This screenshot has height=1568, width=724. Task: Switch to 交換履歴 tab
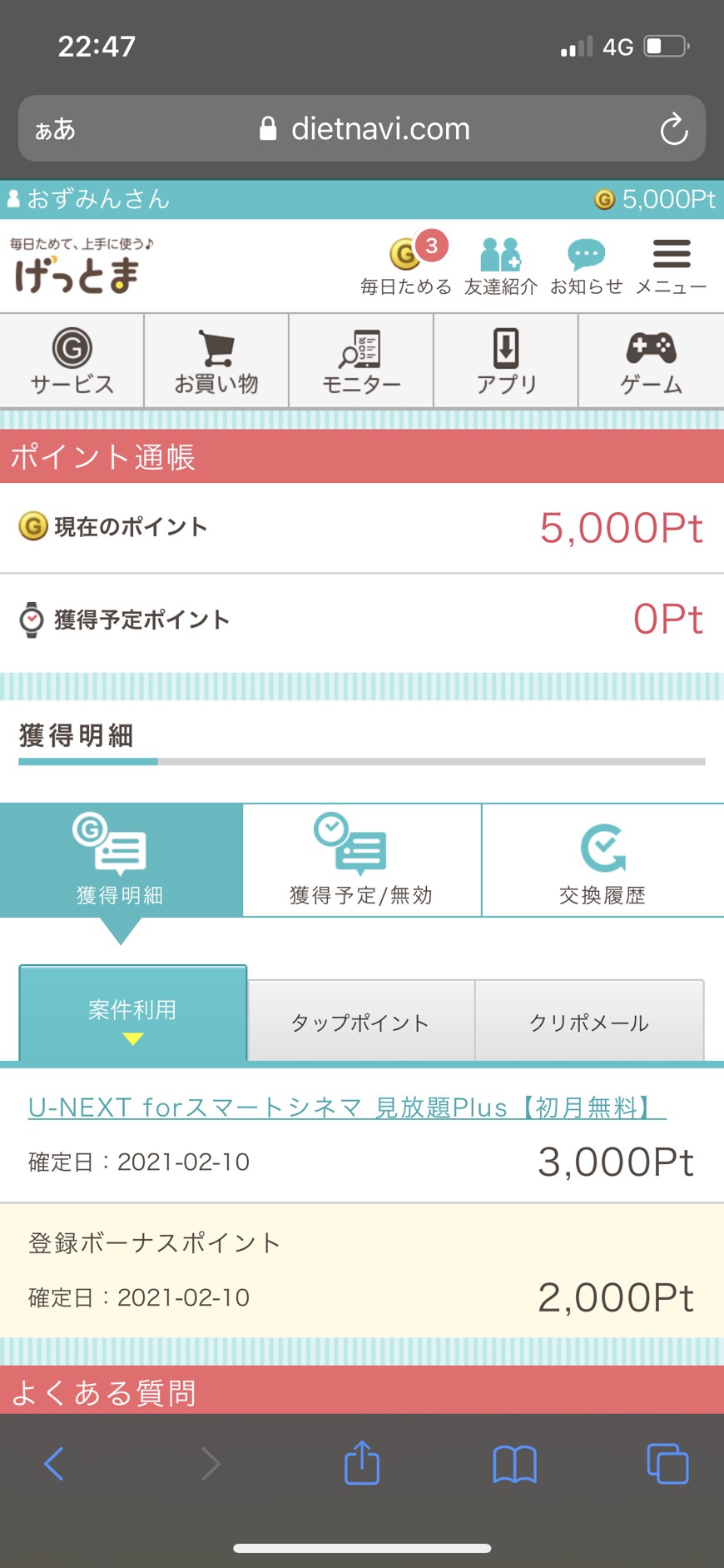coord(603,860)
